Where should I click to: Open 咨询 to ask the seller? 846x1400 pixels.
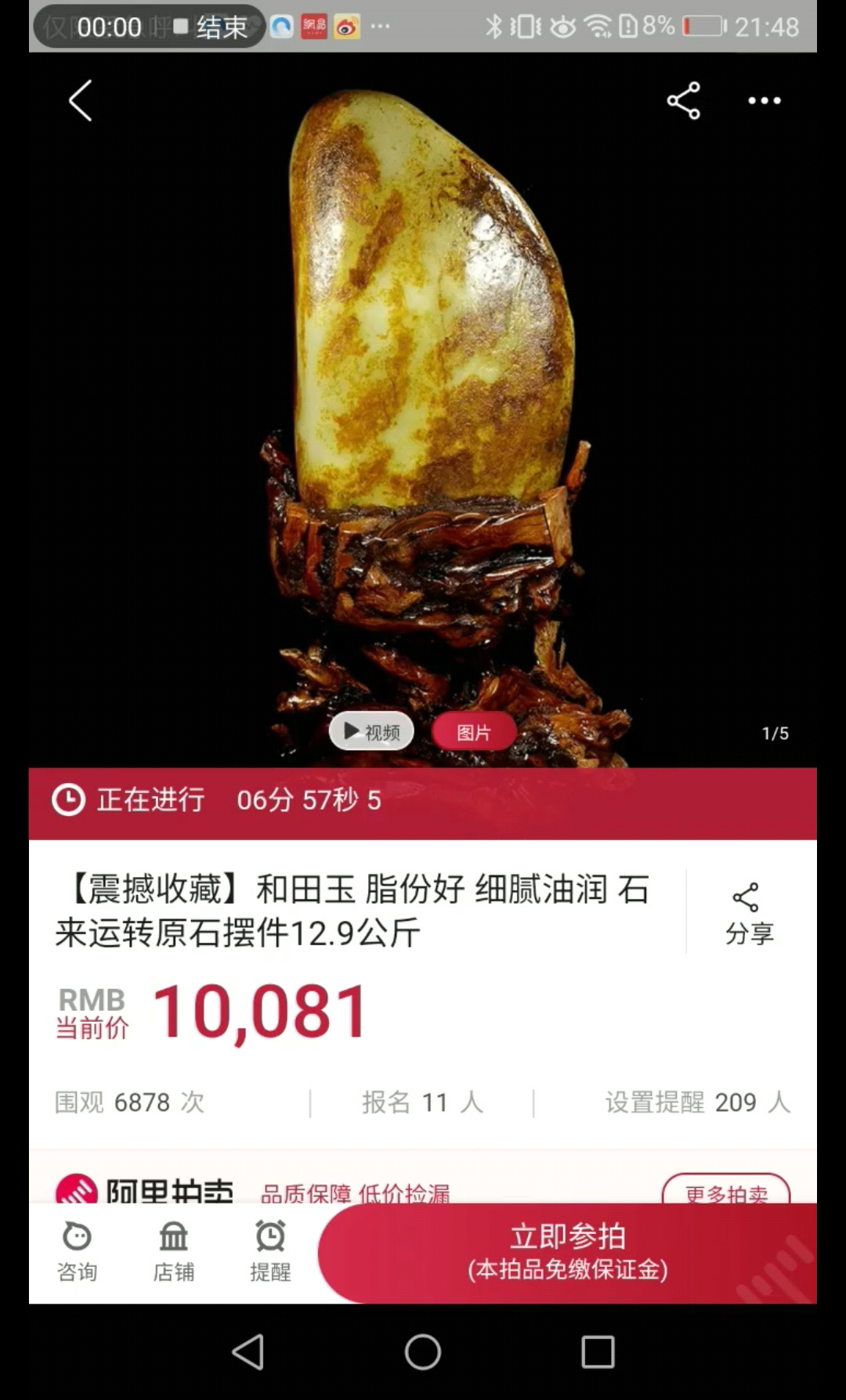[77, 1252]
